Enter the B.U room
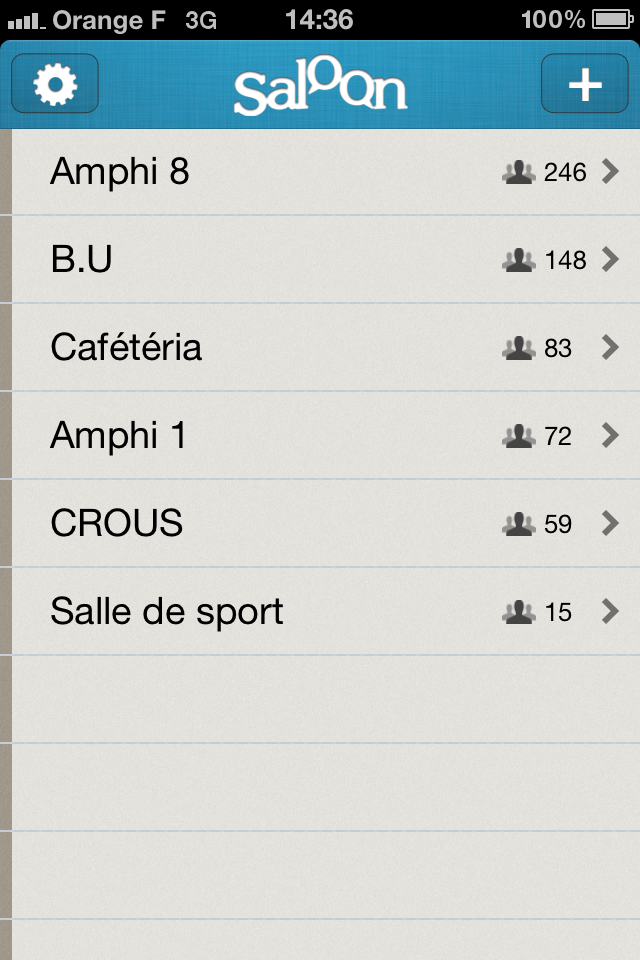 click(x=320, y=260)
